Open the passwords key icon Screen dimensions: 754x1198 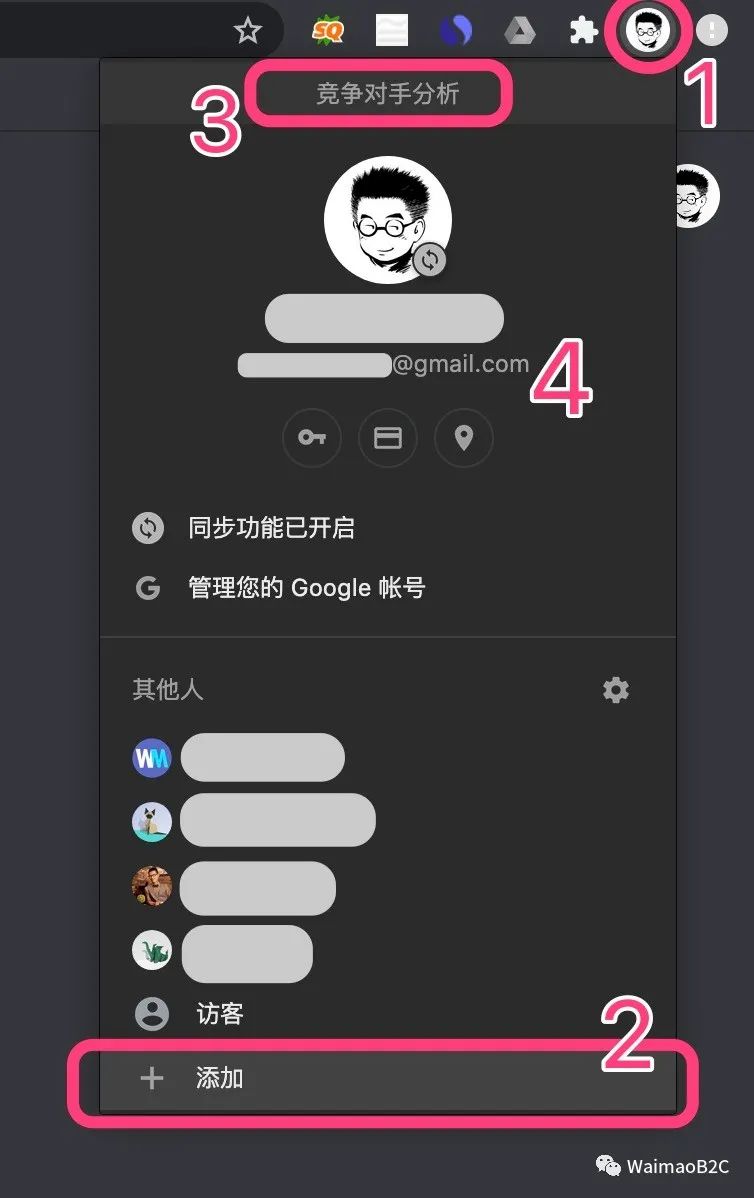pos(312,438)
